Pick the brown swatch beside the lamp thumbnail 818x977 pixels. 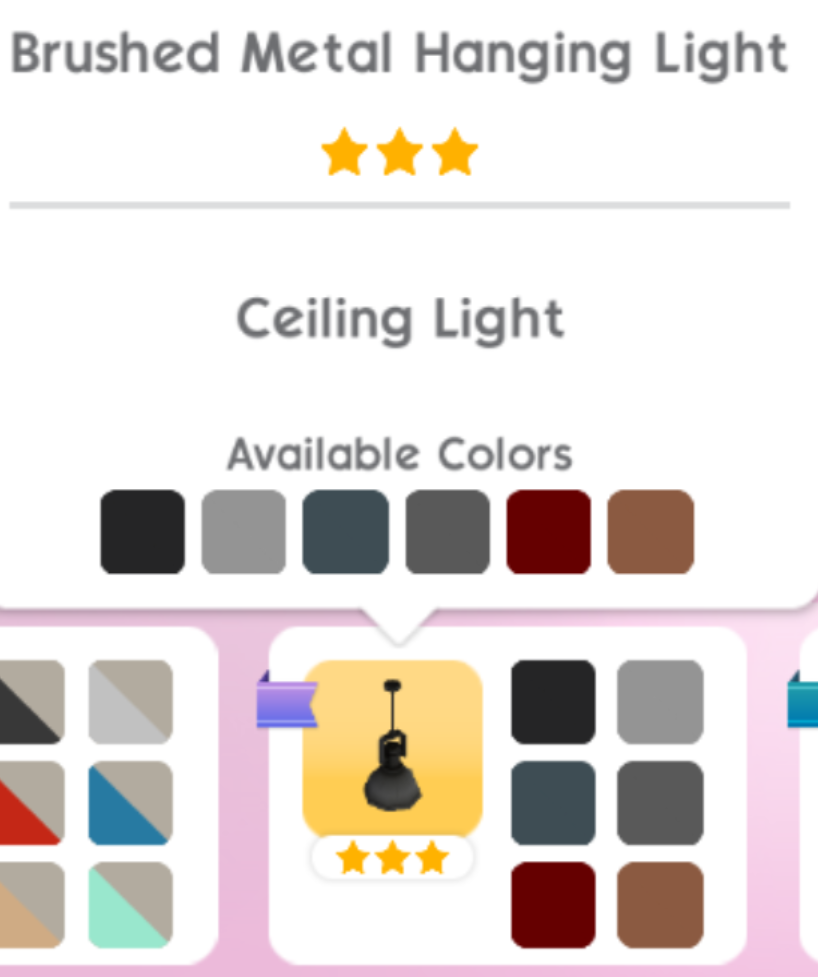click(x=660, y=904)
